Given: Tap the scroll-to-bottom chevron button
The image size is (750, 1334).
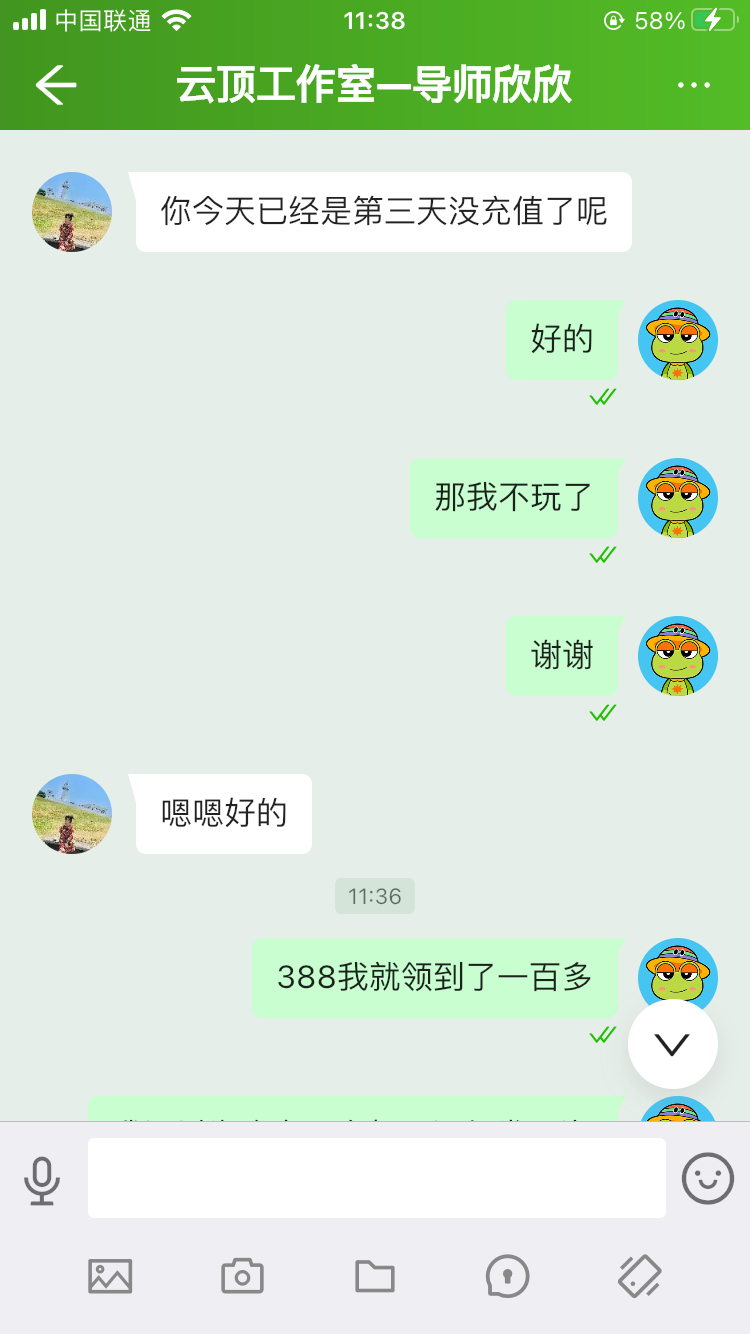Looking at the screenshot, I should [x=672, y=1043].
